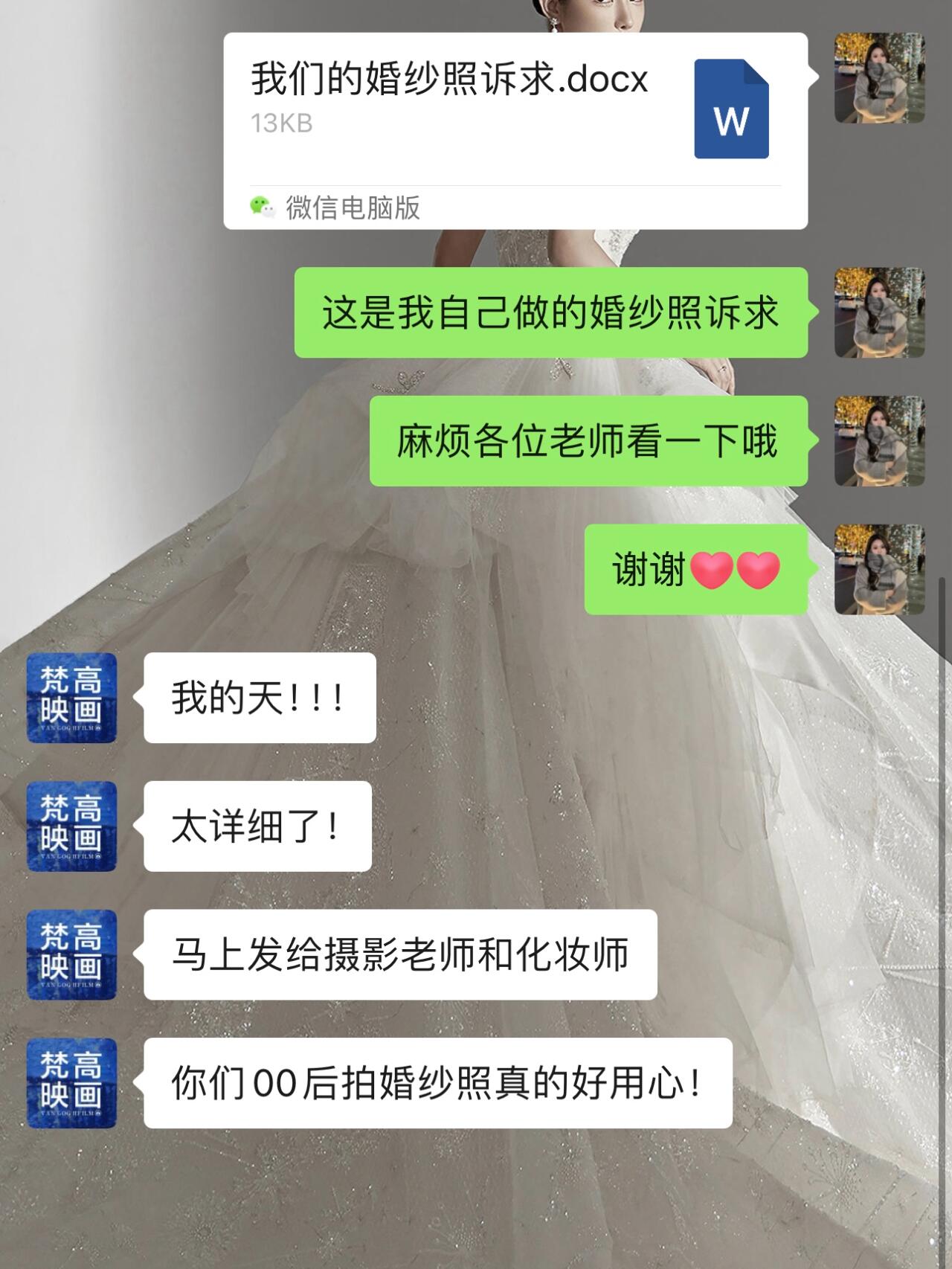This screenshot has height=1269, width=952.
Task: Tap the avatar next to 谢谢 message
Action: (x=879, y=570)
